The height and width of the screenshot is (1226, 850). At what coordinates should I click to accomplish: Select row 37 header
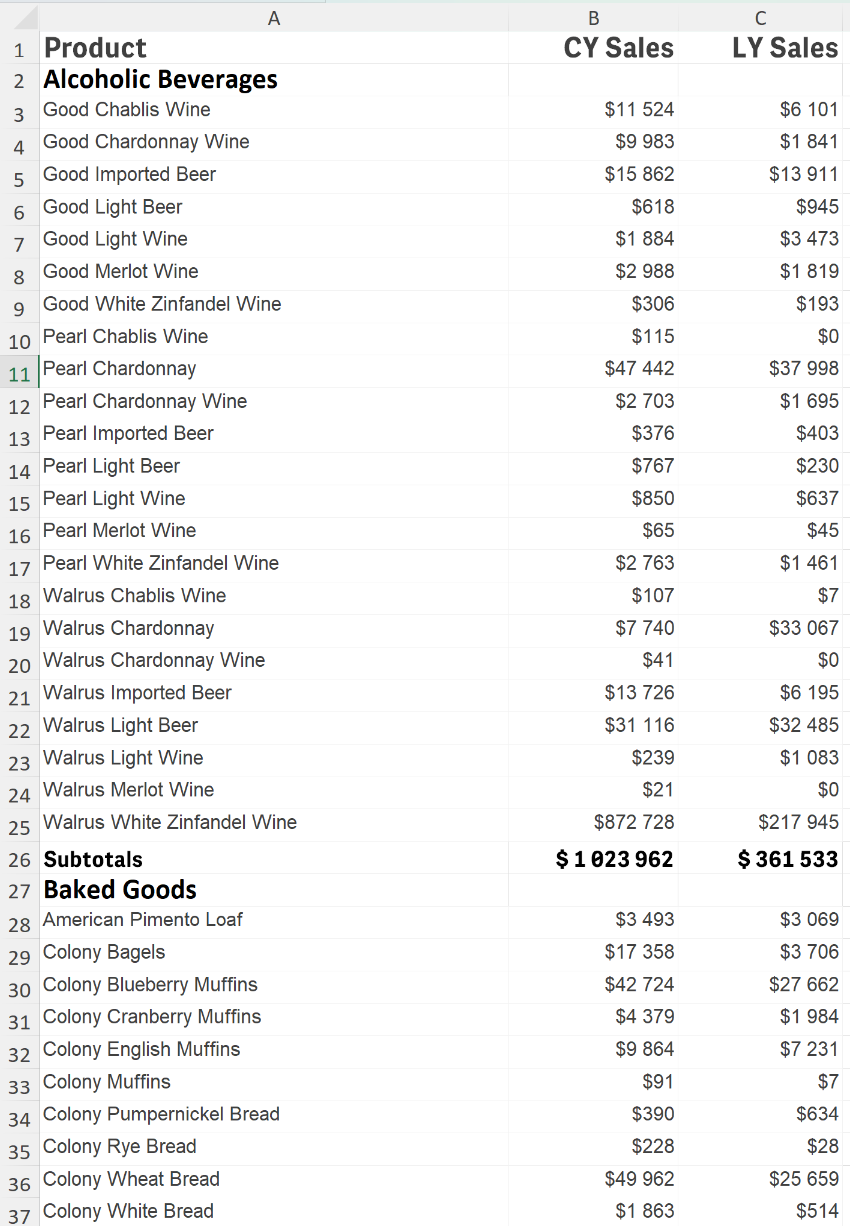[x=20, y=1214]
